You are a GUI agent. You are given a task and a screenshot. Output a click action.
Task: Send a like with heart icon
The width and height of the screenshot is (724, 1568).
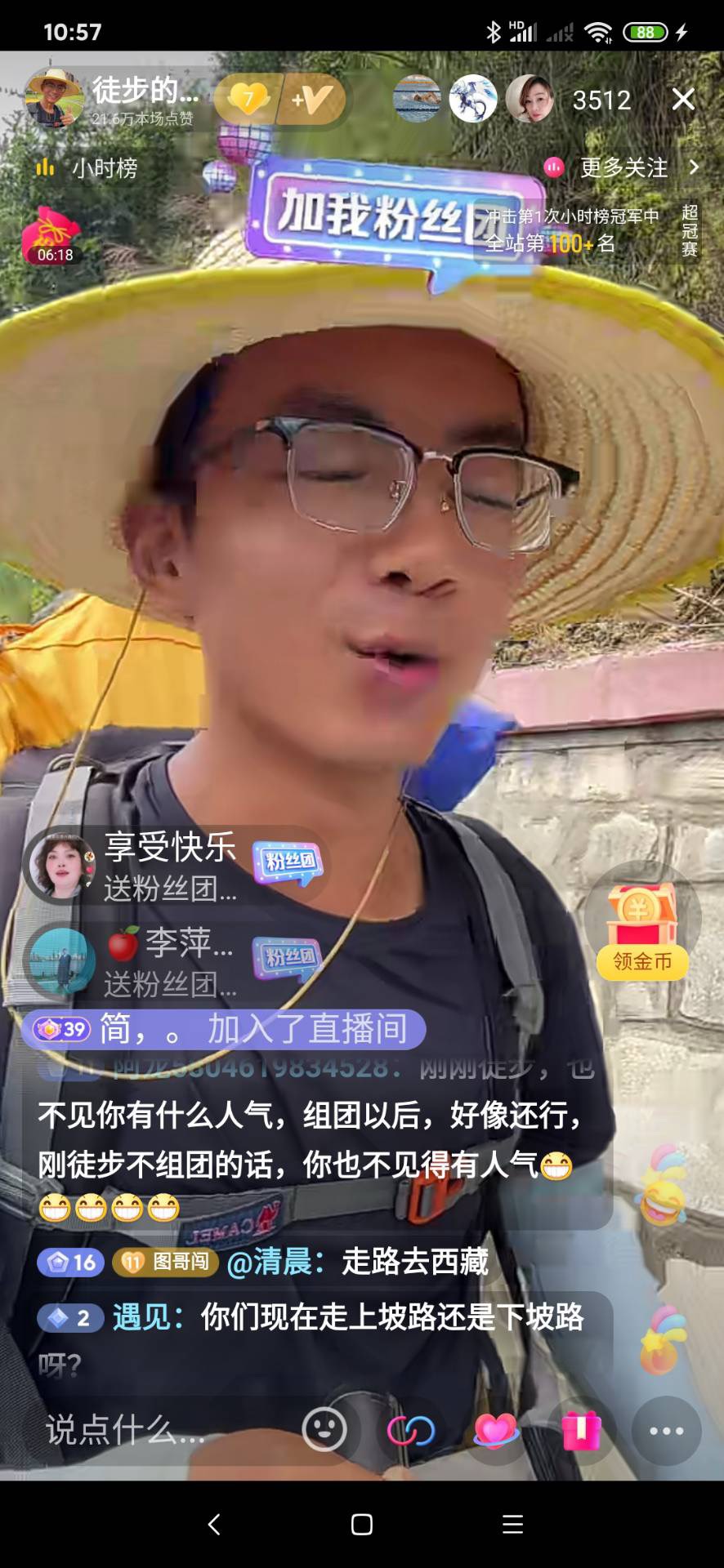tap(496, 1431)
